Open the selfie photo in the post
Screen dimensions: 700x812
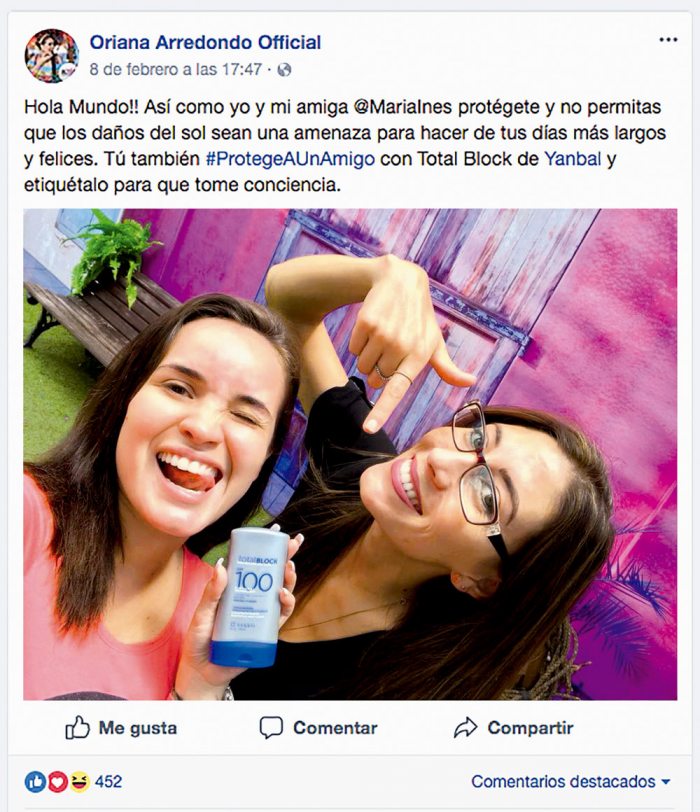350,454
